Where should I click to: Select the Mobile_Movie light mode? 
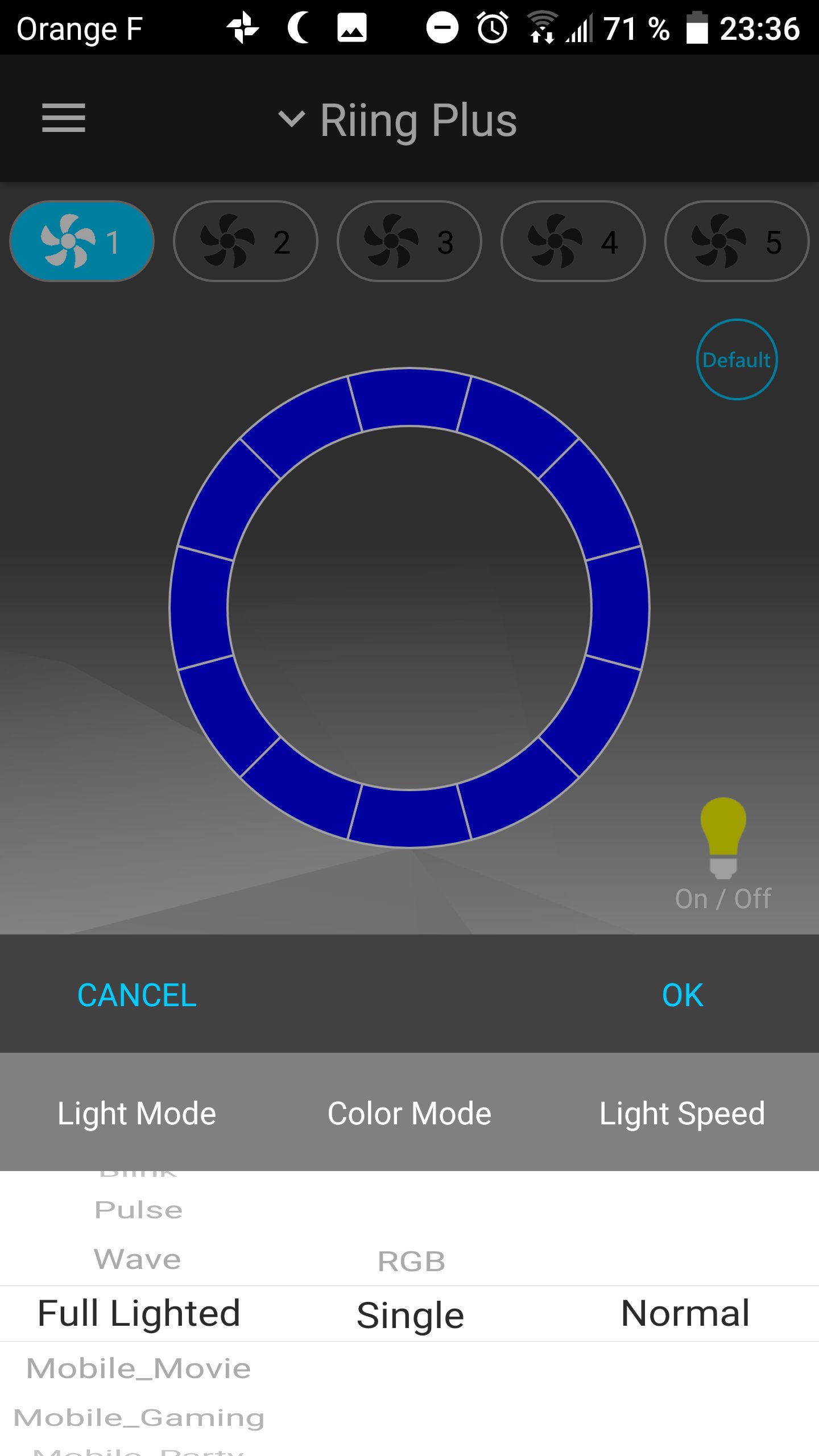tap(138, 1368)
